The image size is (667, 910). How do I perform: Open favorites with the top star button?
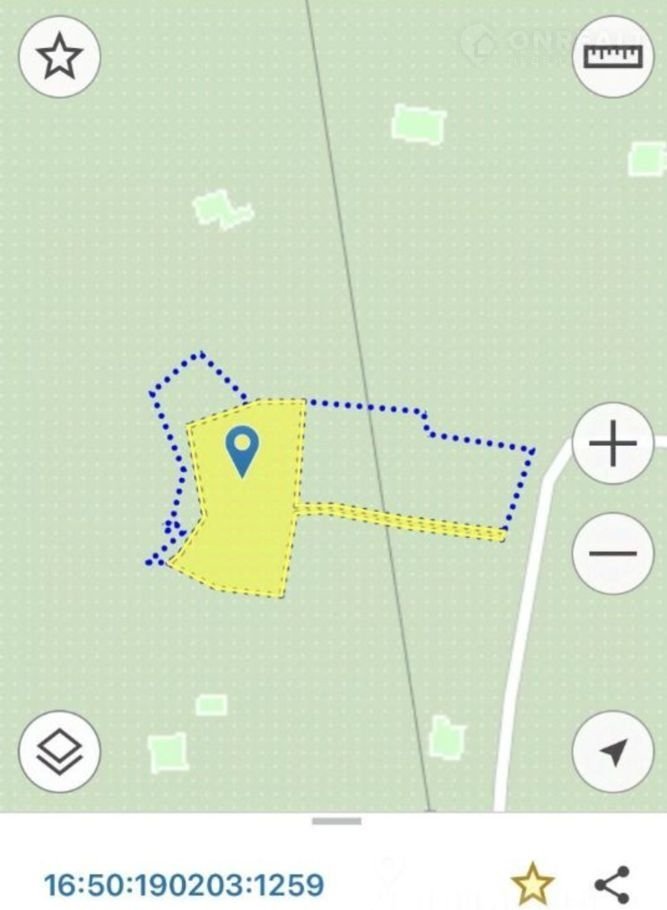(x=58, y=57)
